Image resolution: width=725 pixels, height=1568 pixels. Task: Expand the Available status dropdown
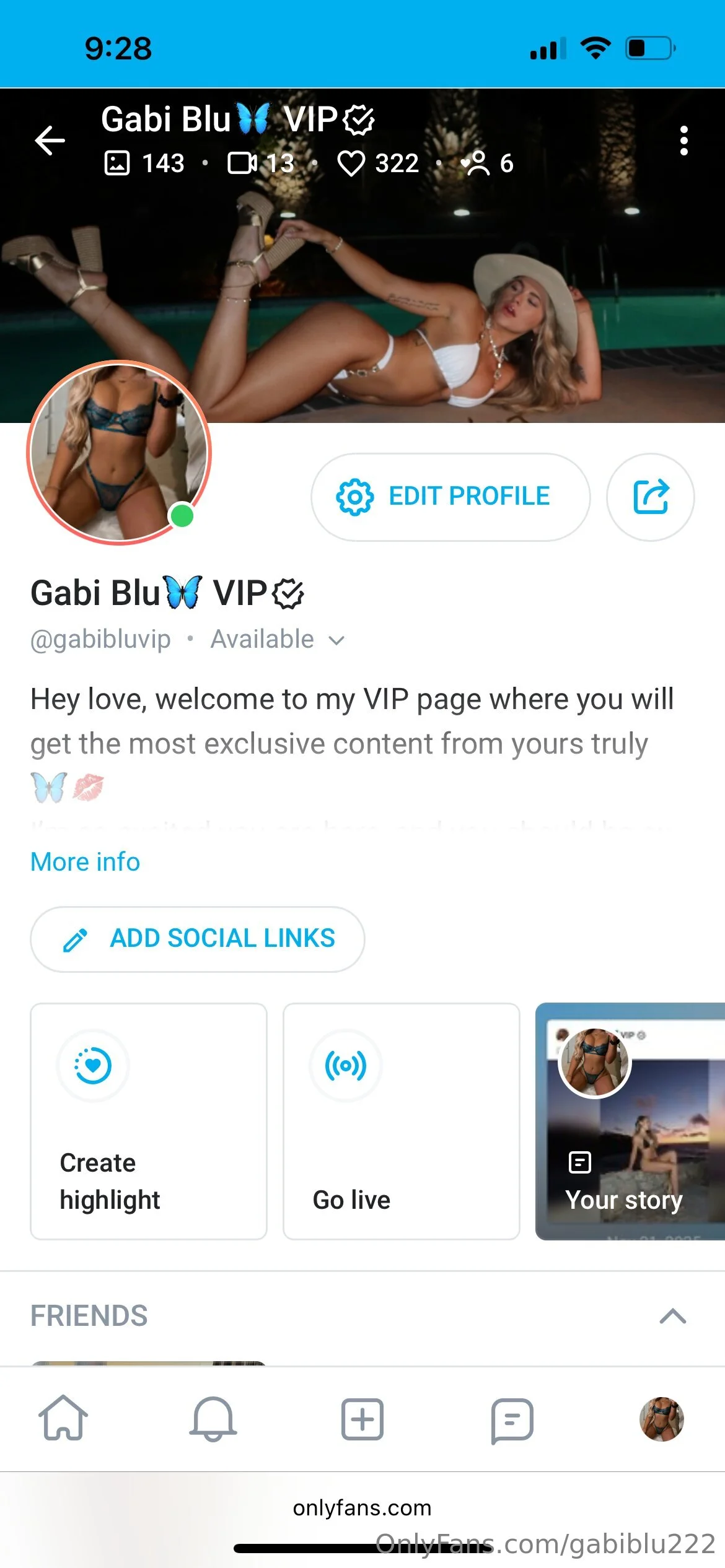point(335,640)
